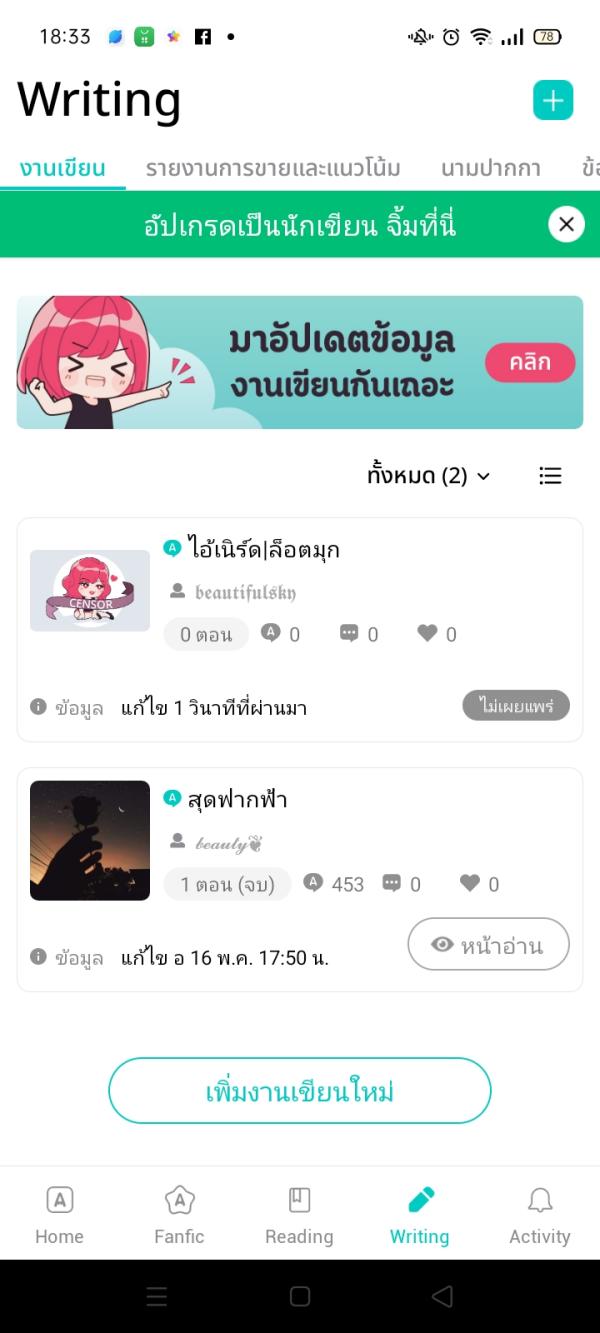Image resolution: width=600 pixels, height=1333 pixels.
Task: Change the list view layout icon
Action: [550, 476]
